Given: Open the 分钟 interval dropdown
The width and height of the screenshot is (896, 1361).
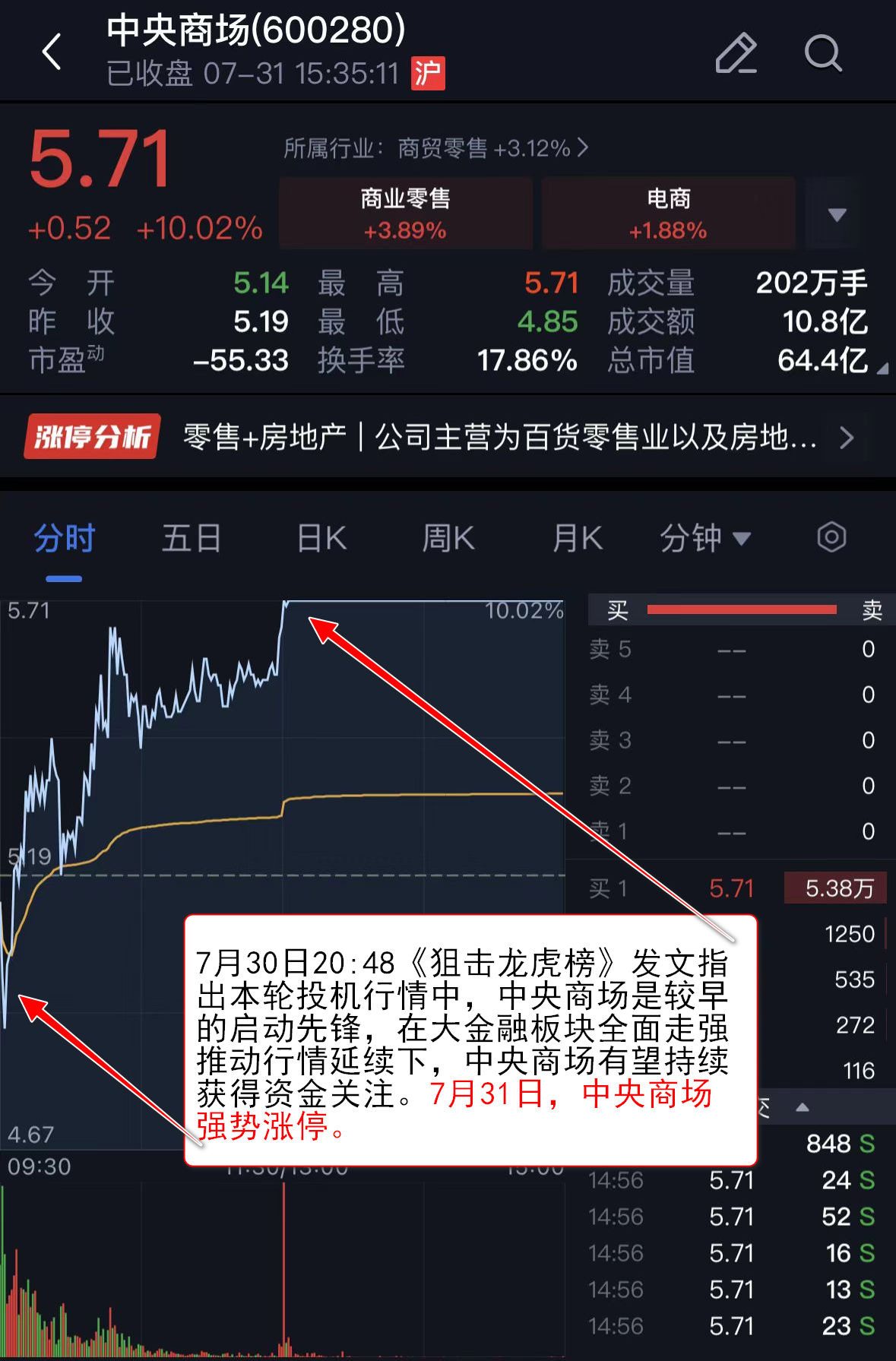Looking at the screenshot, I should tap(704, 539).
